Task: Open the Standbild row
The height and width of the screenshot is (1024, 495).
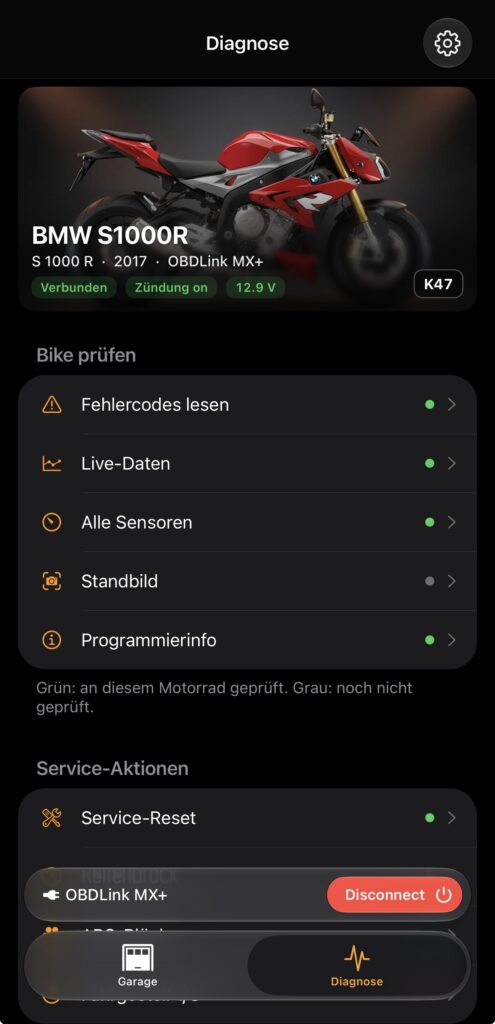Action: pos(248,581)
